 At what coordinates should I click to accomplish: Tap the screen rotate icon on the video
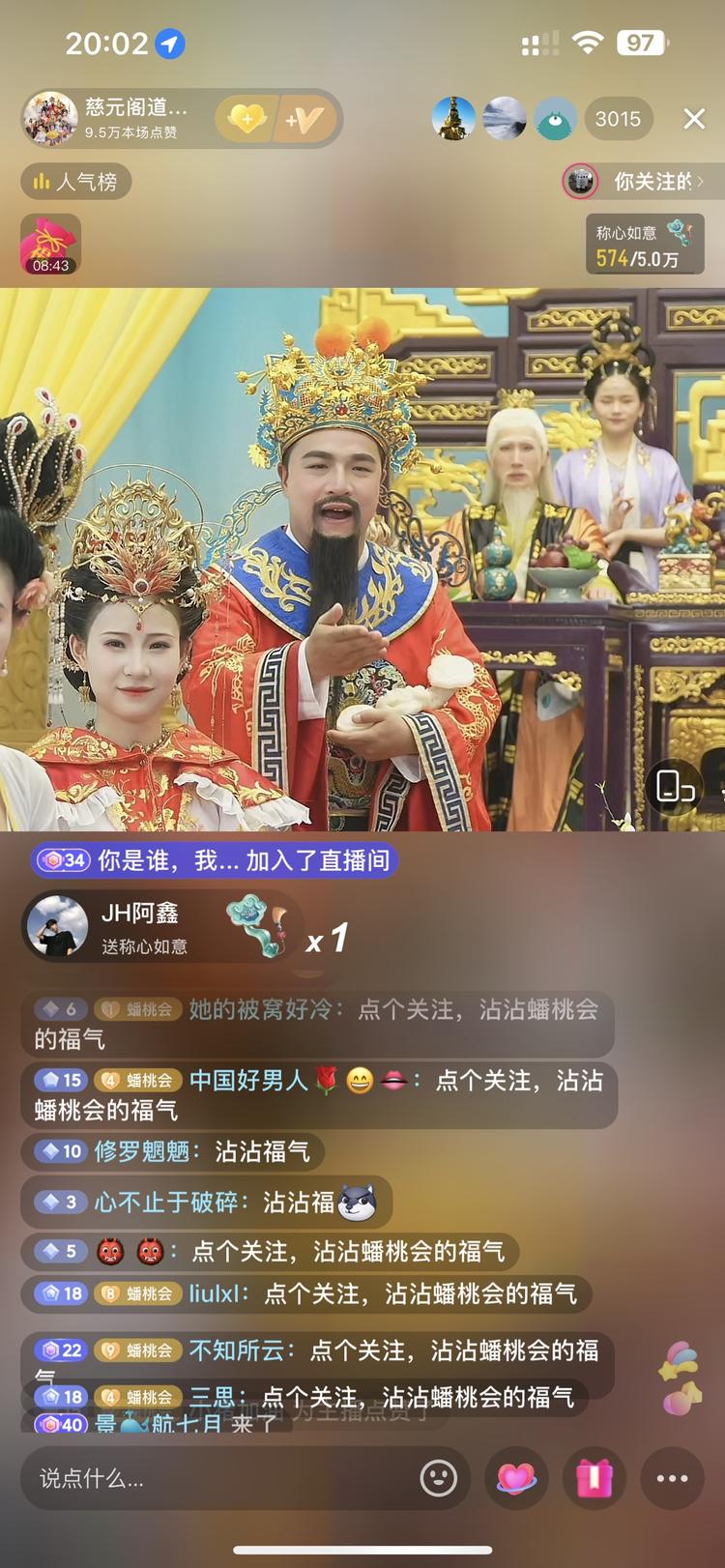(674, 789)
